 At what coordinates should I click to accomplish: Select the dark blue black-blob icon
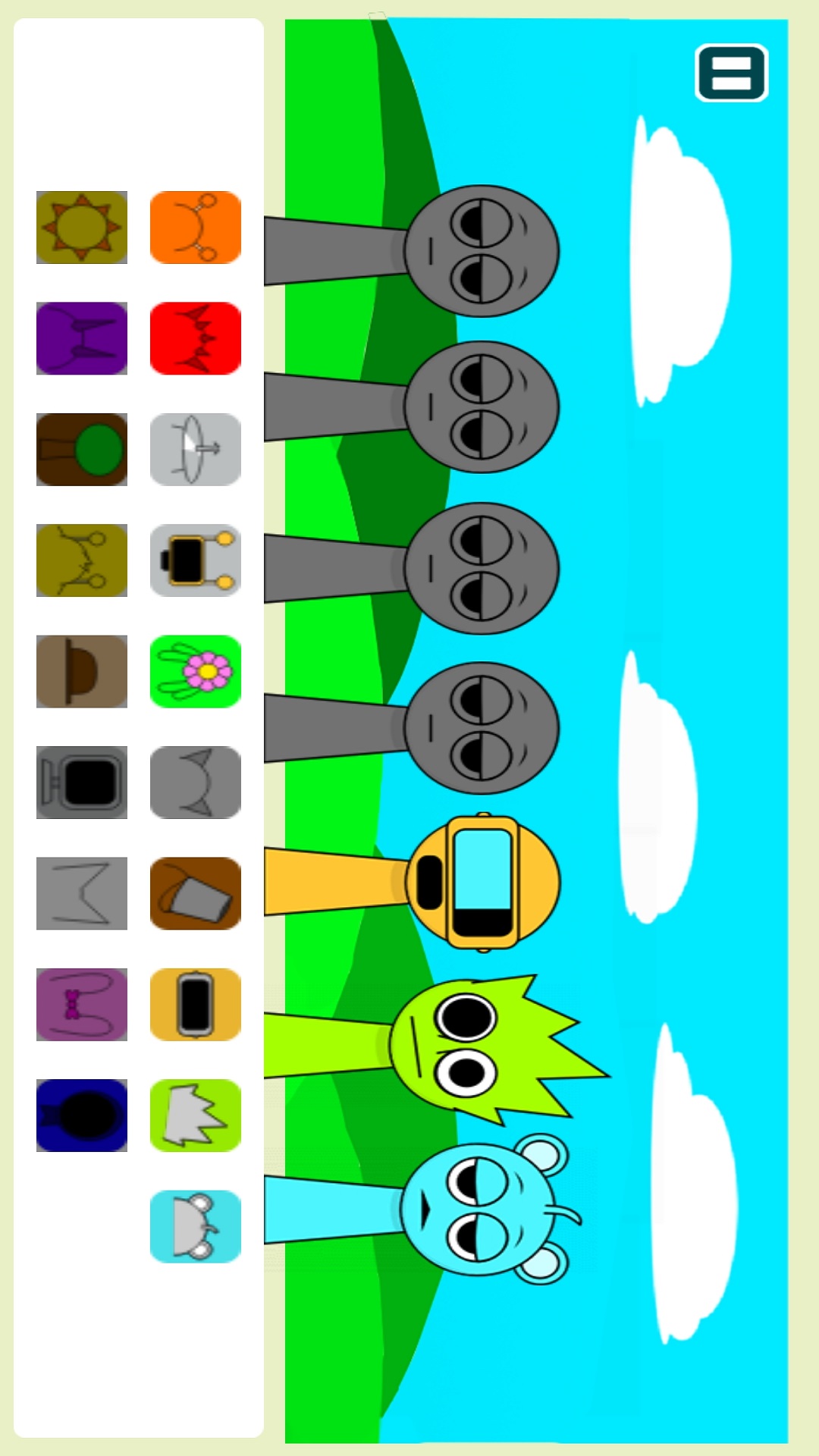82,1116
